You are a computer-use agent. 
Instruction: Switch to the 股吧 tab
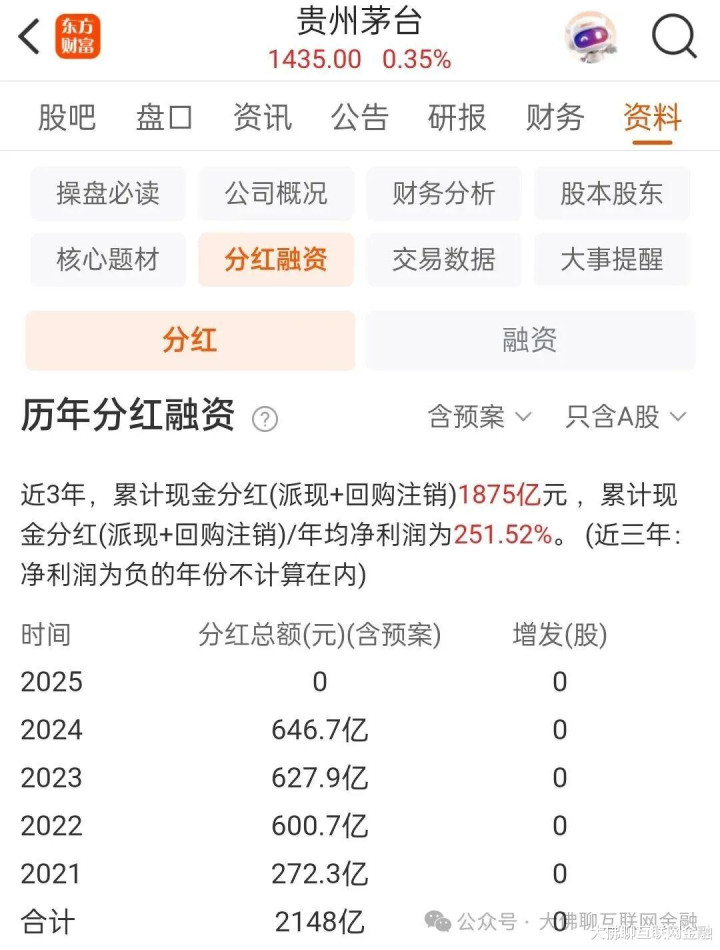(67, 117)
